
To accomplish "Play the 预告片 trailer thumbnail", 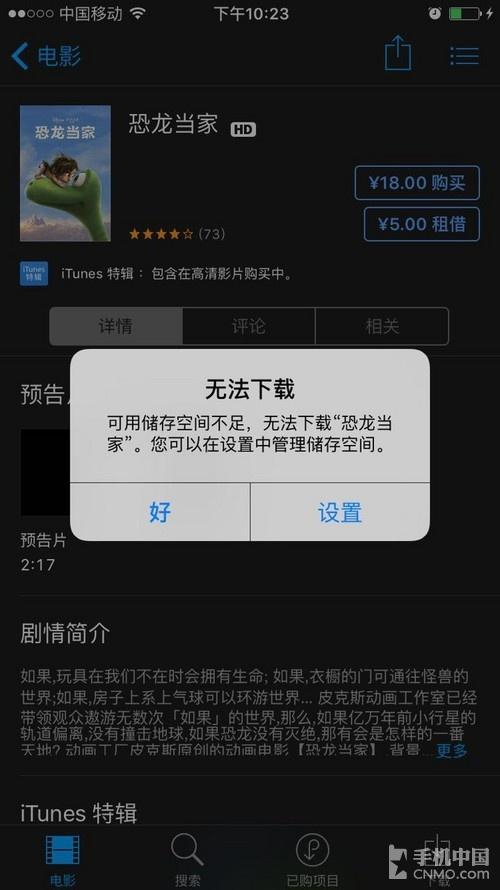I will coord(45,472).
